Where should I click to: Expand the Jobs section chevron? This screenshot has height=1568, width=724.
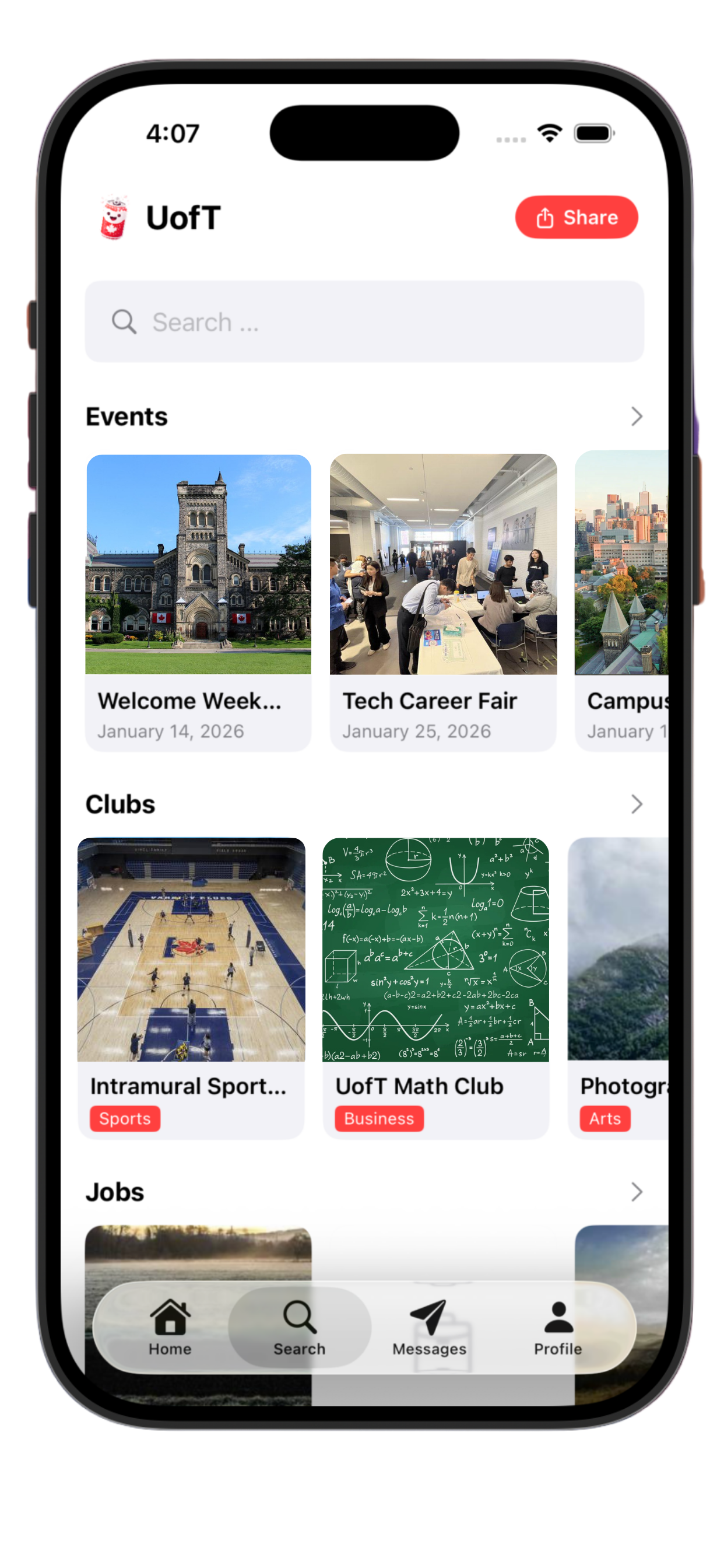(637, 1192)
